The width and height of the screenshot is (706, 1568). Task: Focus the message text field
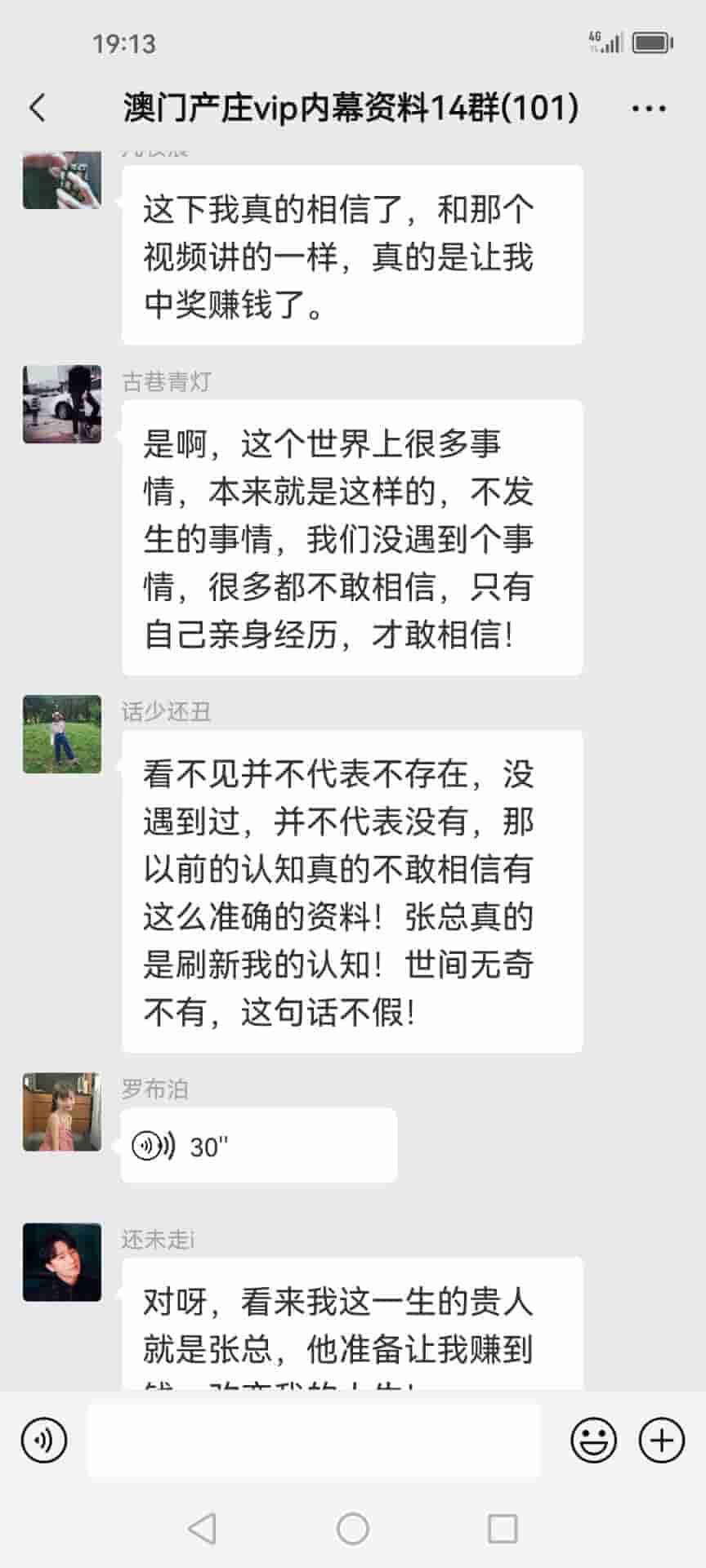pyautogui.click(x=314, y=1440)
